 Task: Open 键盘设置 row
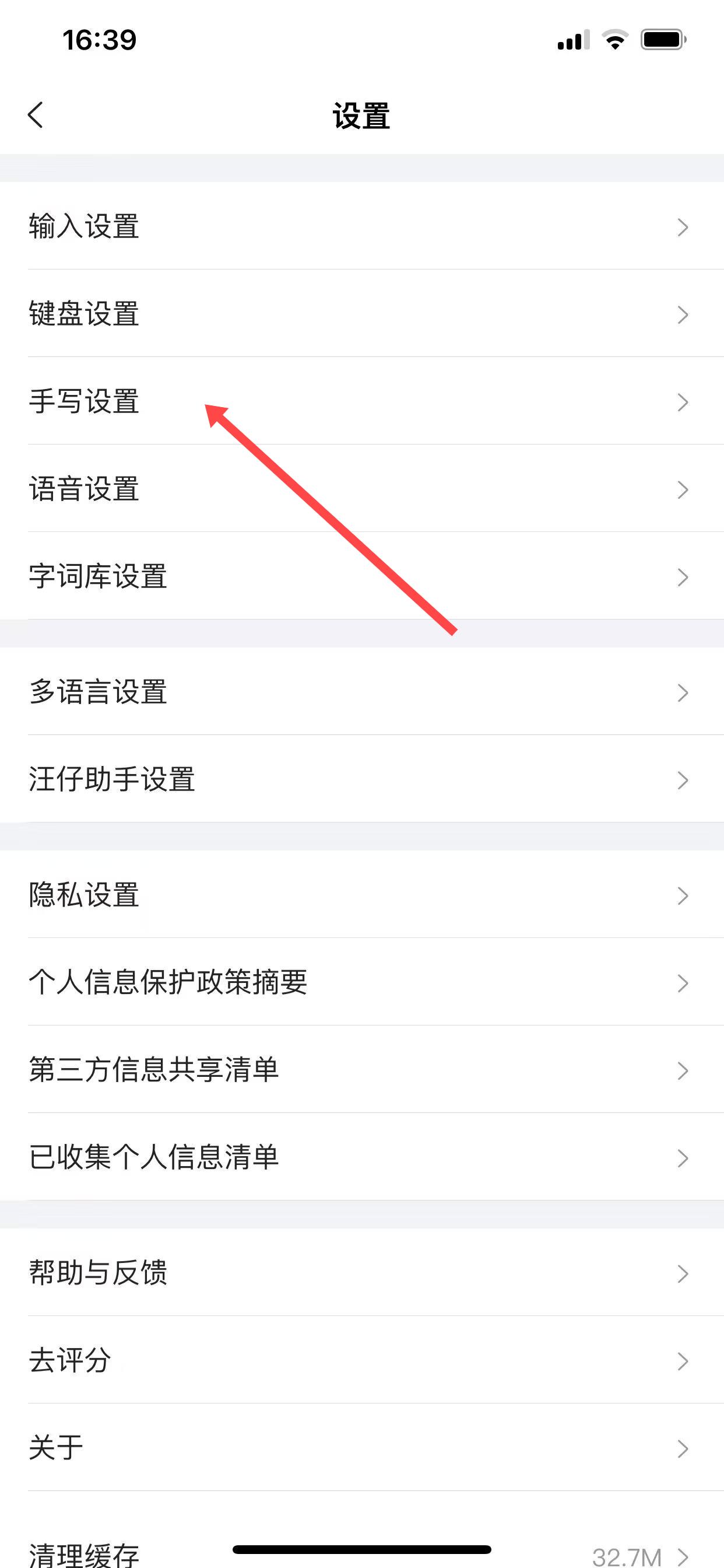pyautogui.click(x=362, y=314)
